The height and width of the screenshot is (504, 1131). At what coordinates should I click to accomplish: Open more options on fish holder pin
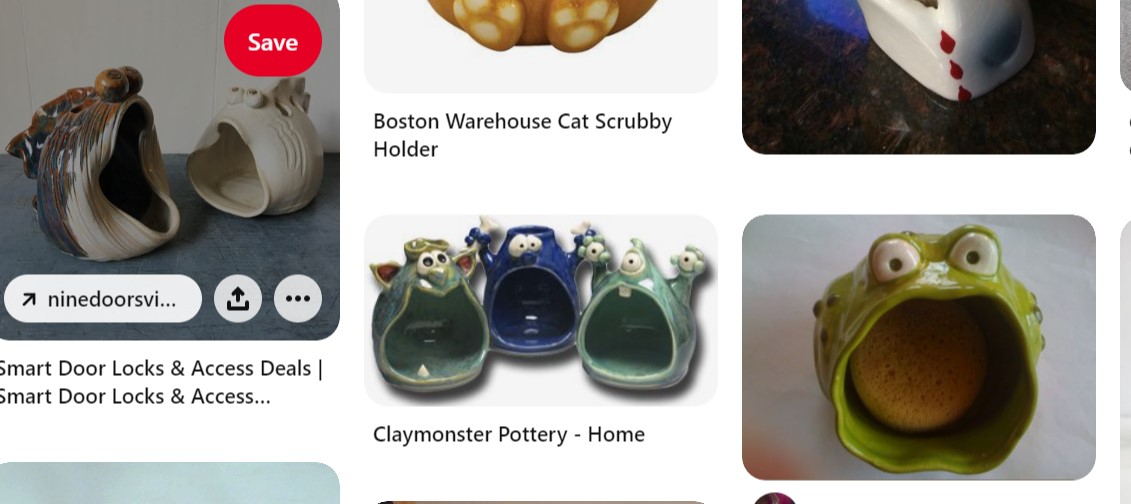tap(298, 299)
